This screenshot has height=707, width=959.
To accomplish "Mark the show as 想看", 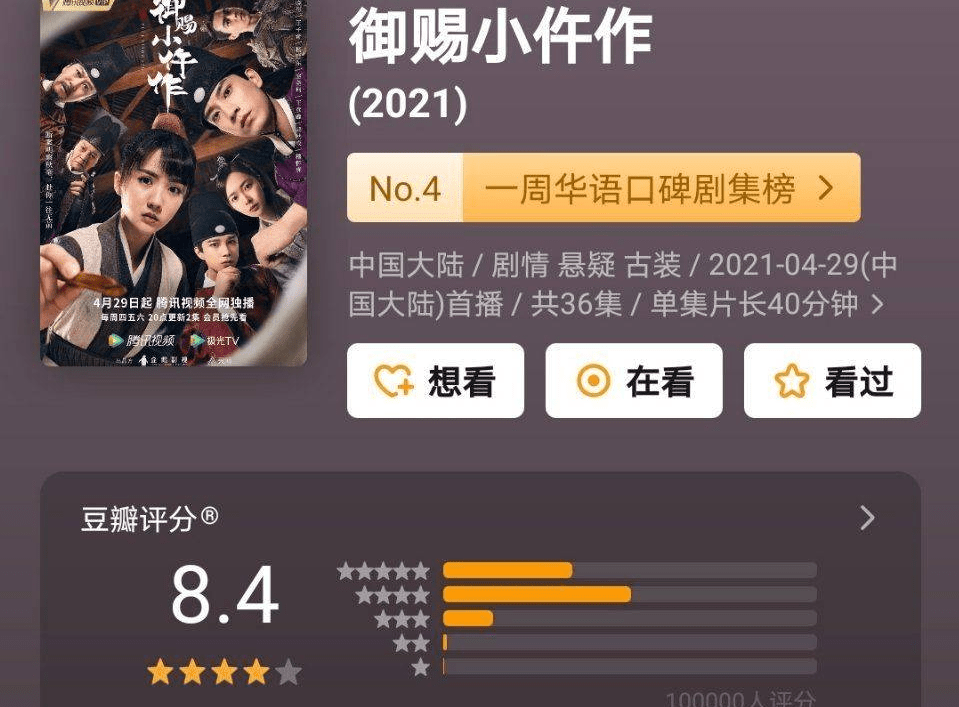I will [435, 381].
